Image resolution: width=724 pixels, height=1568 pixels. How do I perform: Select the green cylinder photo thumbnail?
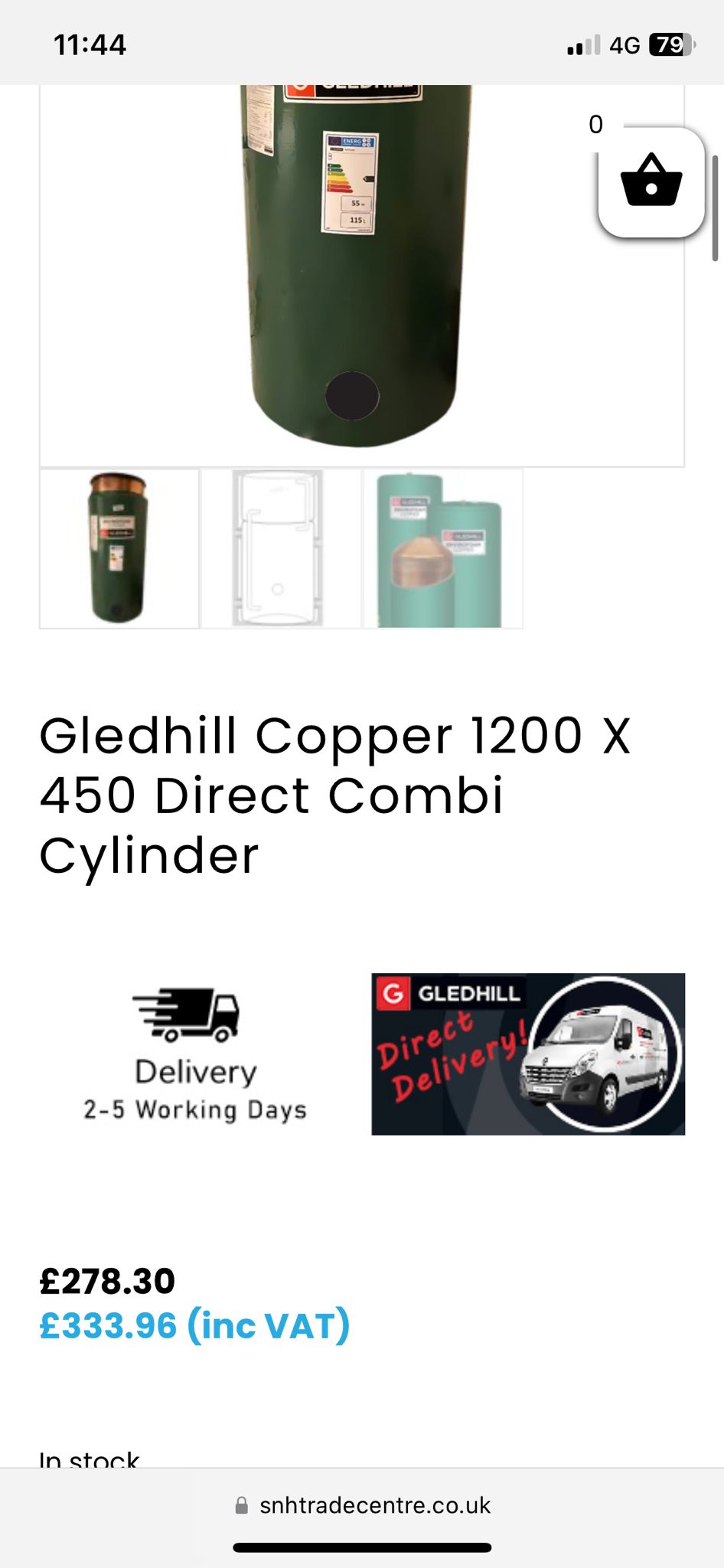[119, 548]
